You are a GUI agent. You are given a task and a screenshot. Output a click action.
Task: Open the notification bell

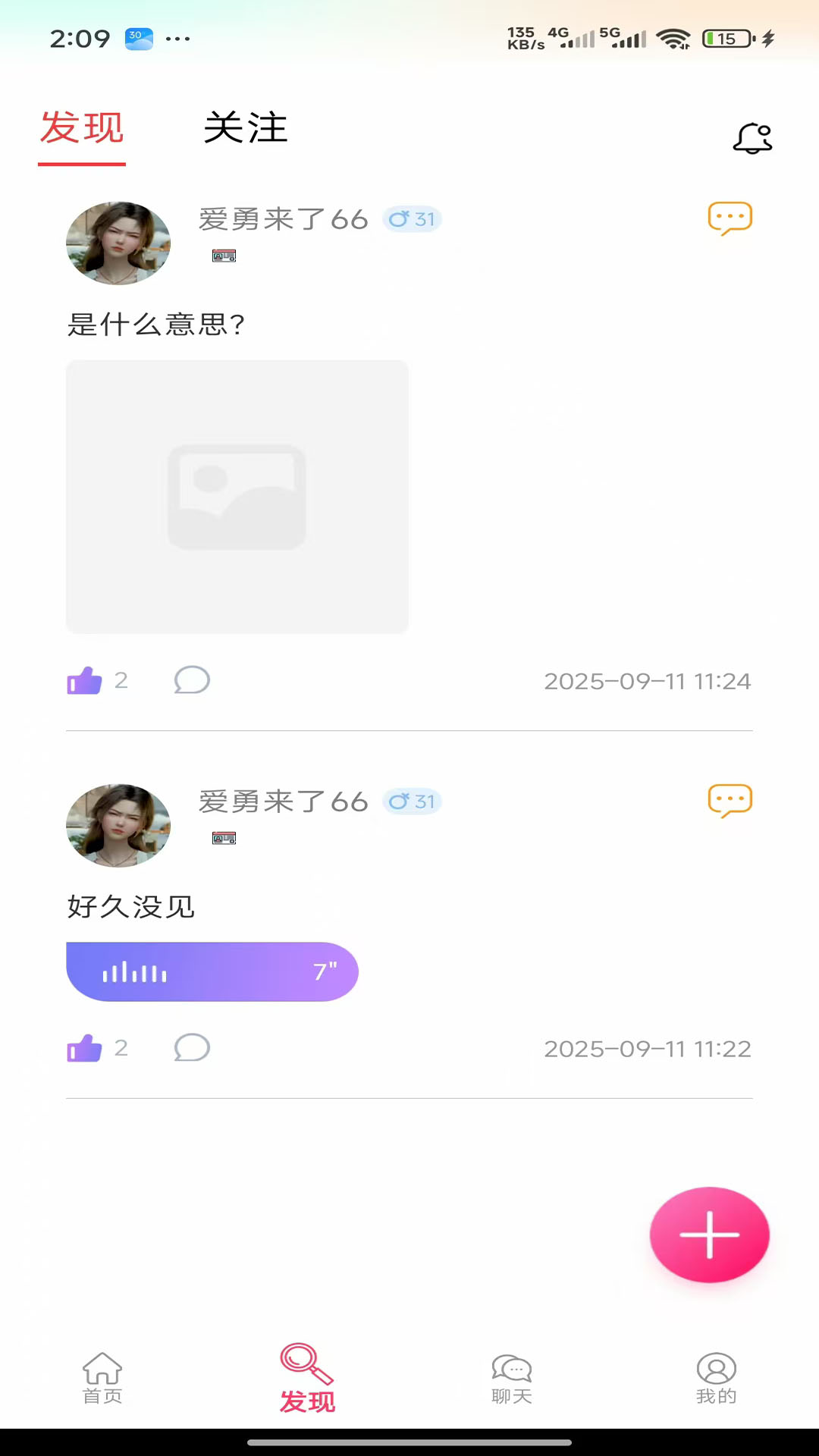(752, 137)
